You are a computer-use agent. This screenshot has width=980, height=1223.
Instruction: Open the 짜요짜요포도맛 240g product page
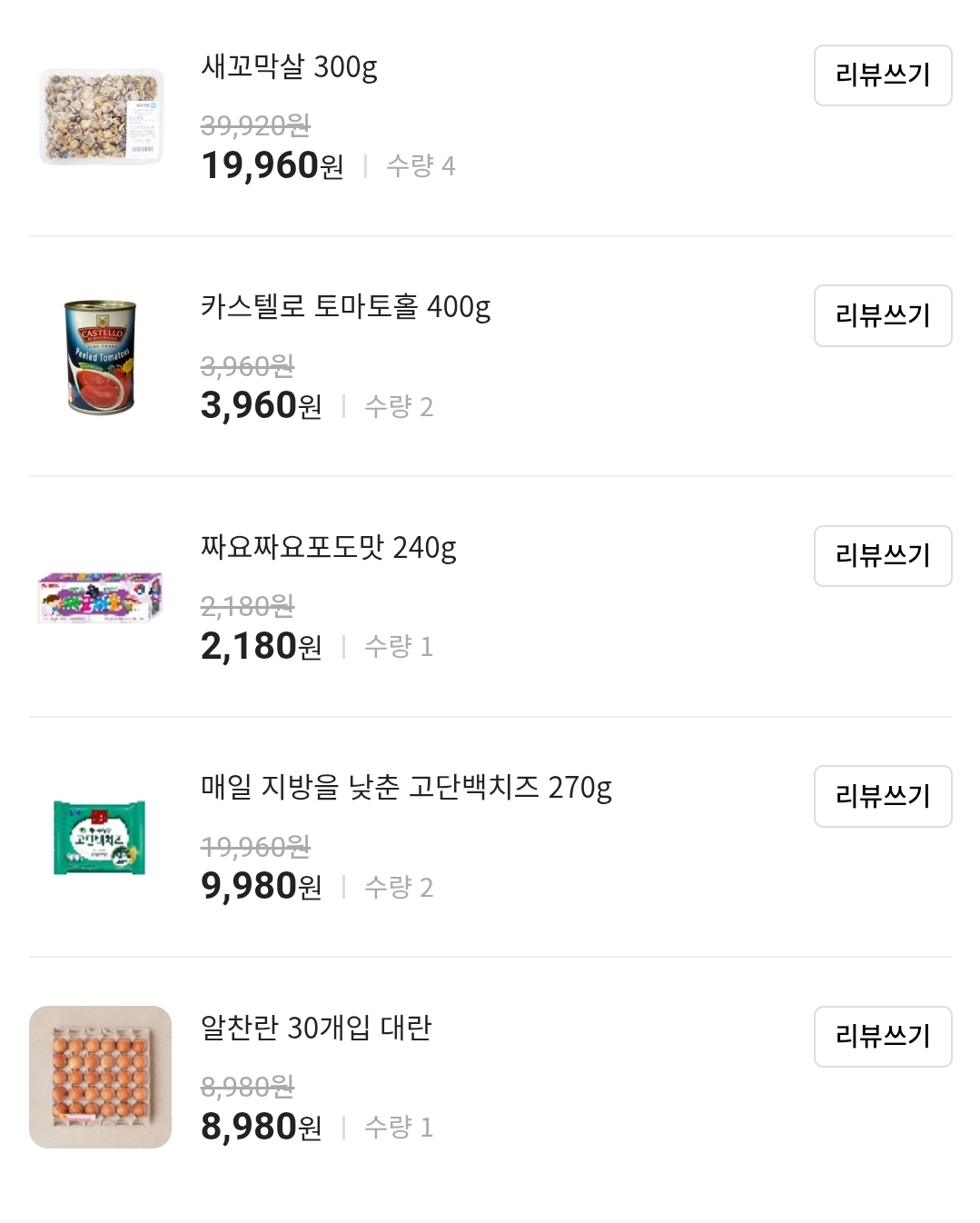pos(327,549)
